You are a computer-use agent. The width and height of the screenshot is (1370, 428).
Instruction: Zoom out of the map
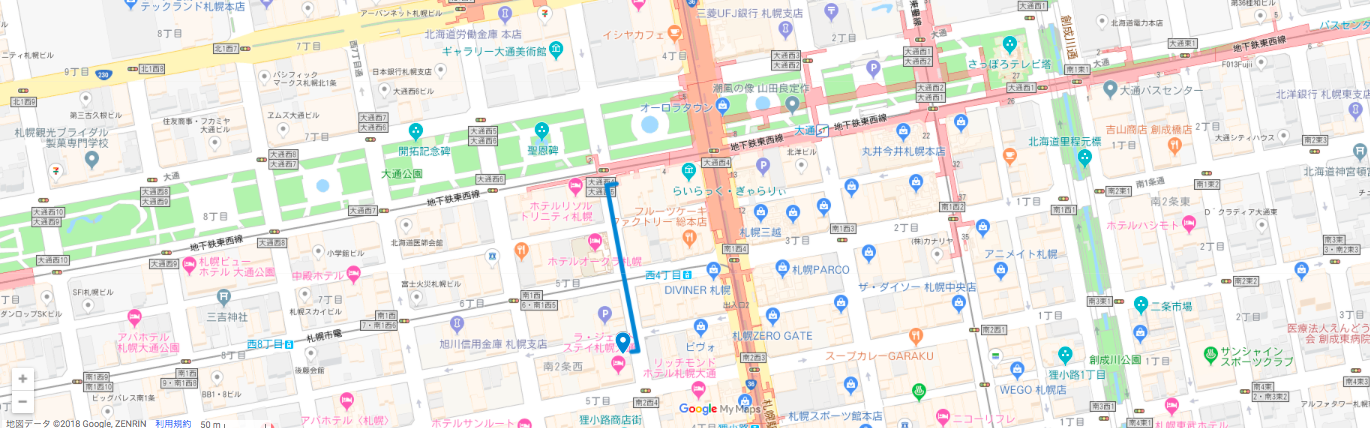[22, 402]
